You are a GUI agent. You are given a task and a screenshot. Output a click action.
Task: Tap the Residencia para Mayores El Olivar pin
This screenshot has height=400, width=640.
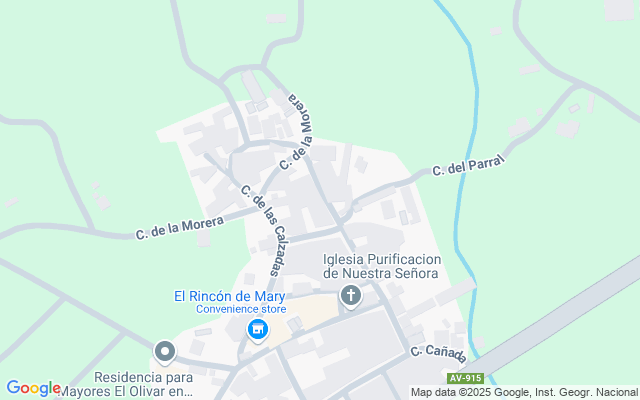(164, 352)
